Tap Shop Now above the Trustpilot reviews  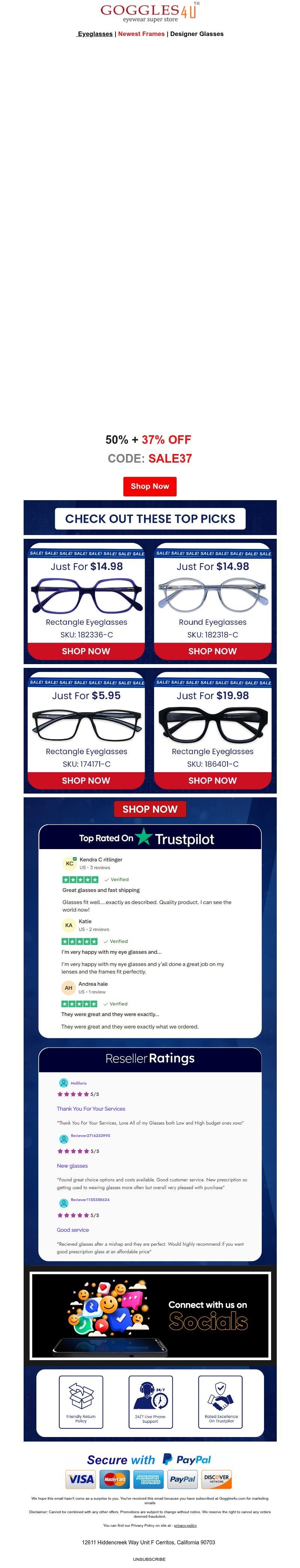coord(150,809)
